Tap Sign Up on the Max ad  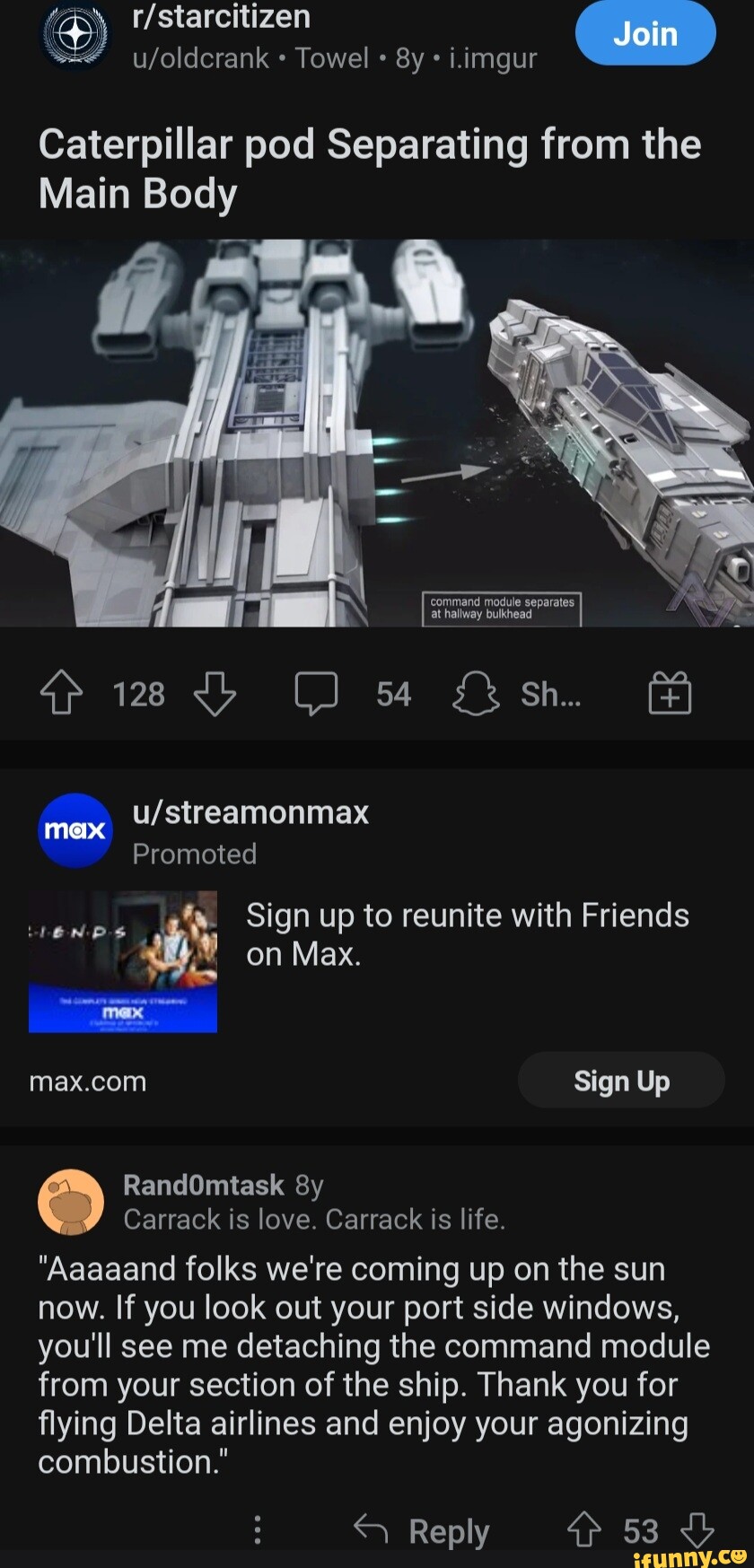(621, 1082)
